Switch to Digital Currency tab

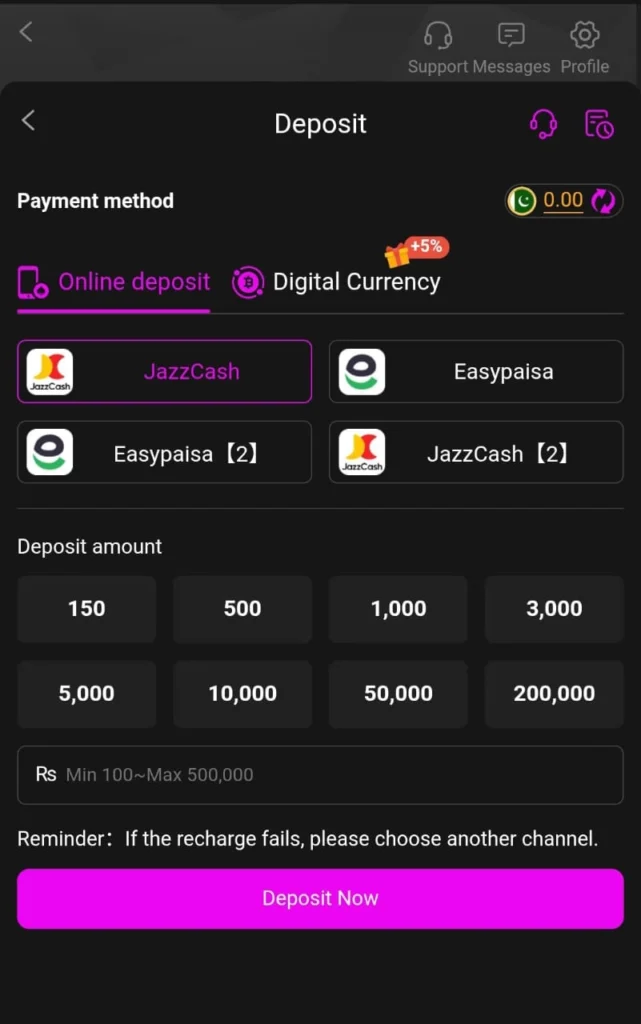(x=337, y=282)
